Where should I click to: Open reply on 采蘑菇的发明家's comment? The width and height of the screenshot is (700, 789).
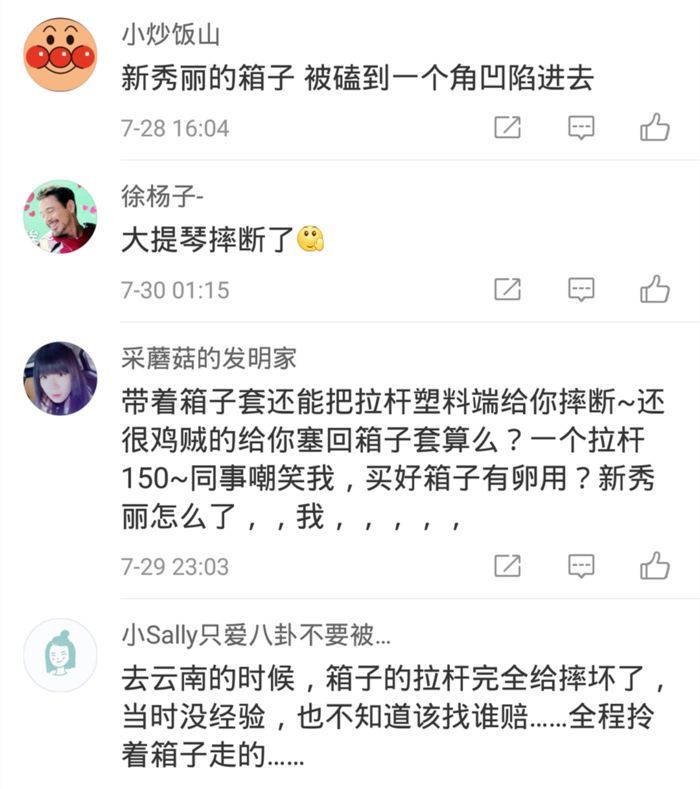pos(581,565)
